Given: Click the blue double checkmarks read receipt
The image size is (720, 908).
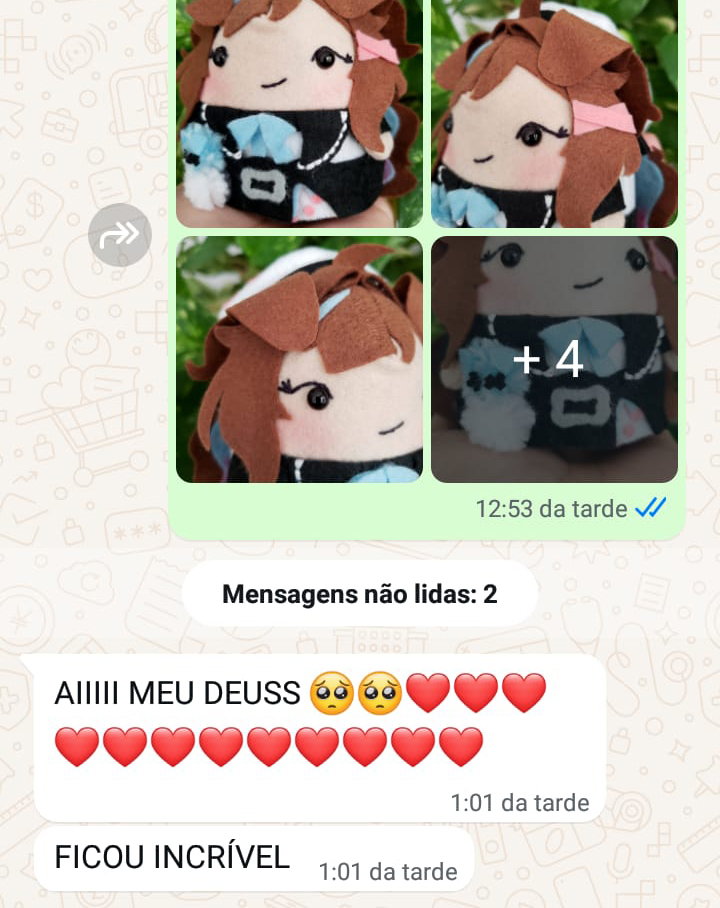Looking at the screenshot, I should point(649,509).
